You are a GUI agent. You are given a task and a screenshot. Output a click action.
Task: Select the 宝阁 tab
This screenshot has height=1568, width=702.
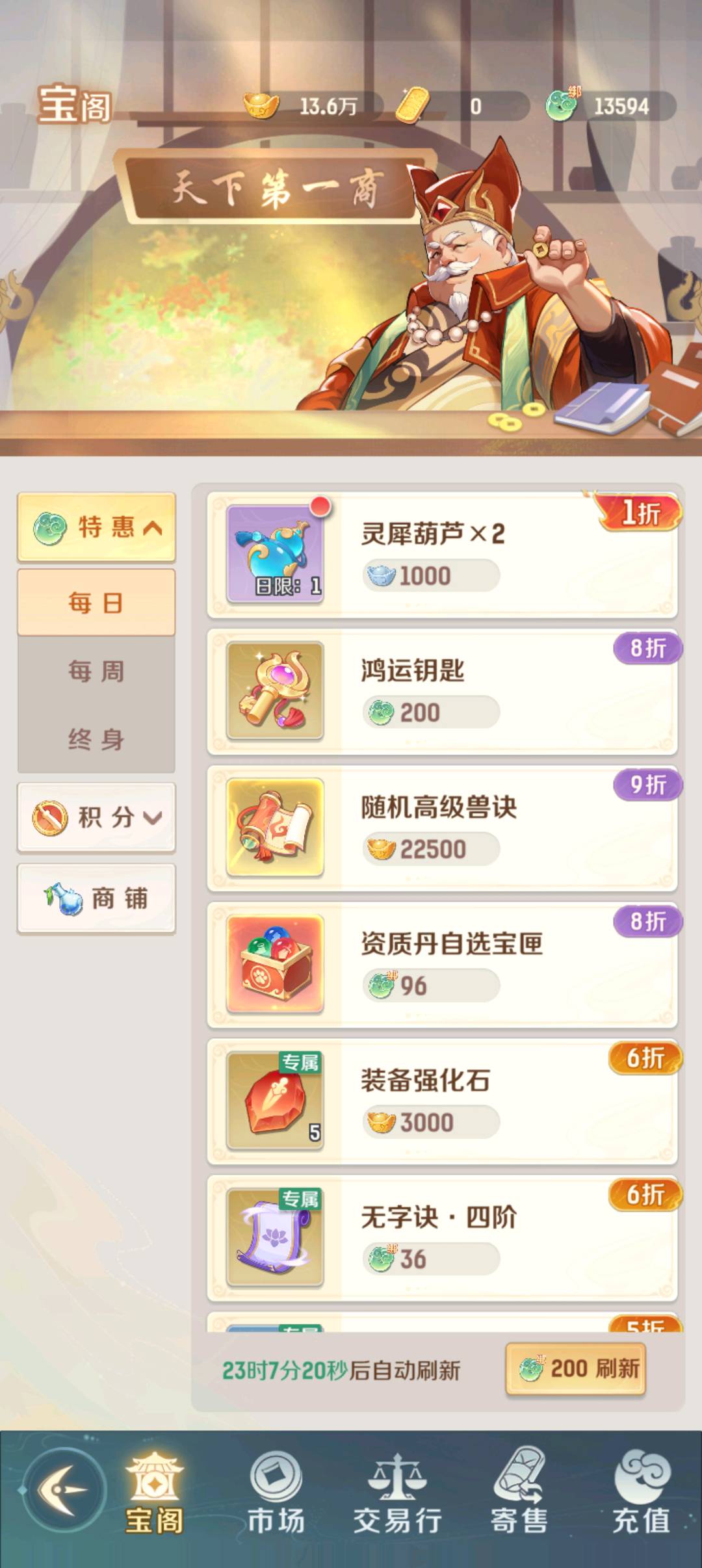[155, 1494]
